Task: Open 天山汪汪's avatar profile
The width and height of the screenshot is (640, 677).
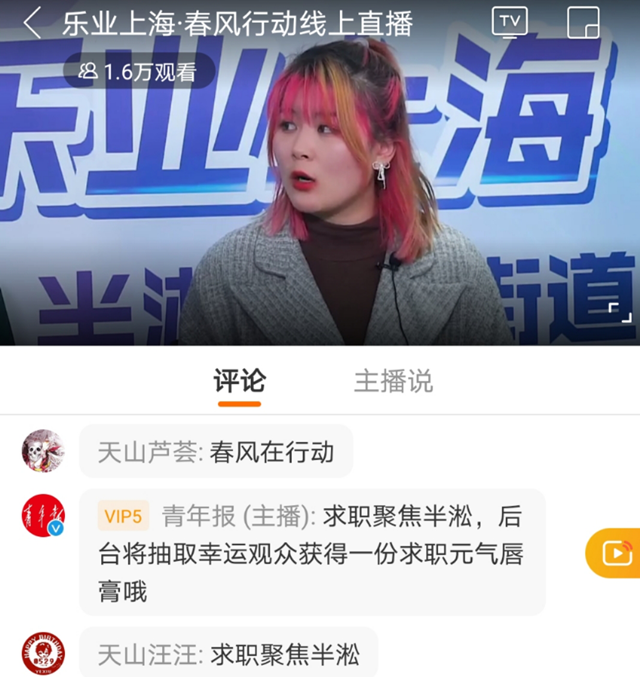Action: click(x=43, y=652)
